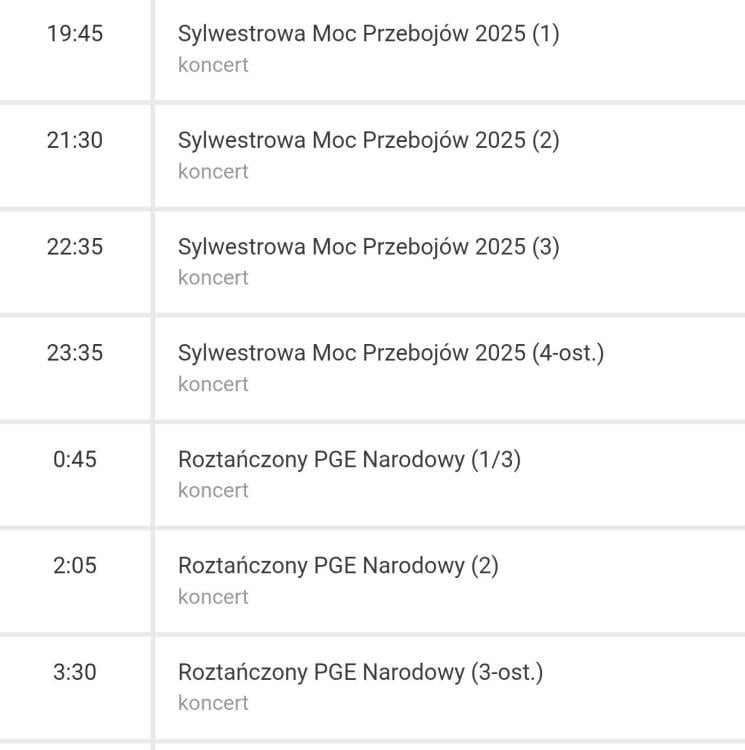The height and width of the screenshot is (750, 745).
Task: Open Sylwestrowa Moc Przebojów 2025 (1) at 19:45
Action: (x=368, y=34)
